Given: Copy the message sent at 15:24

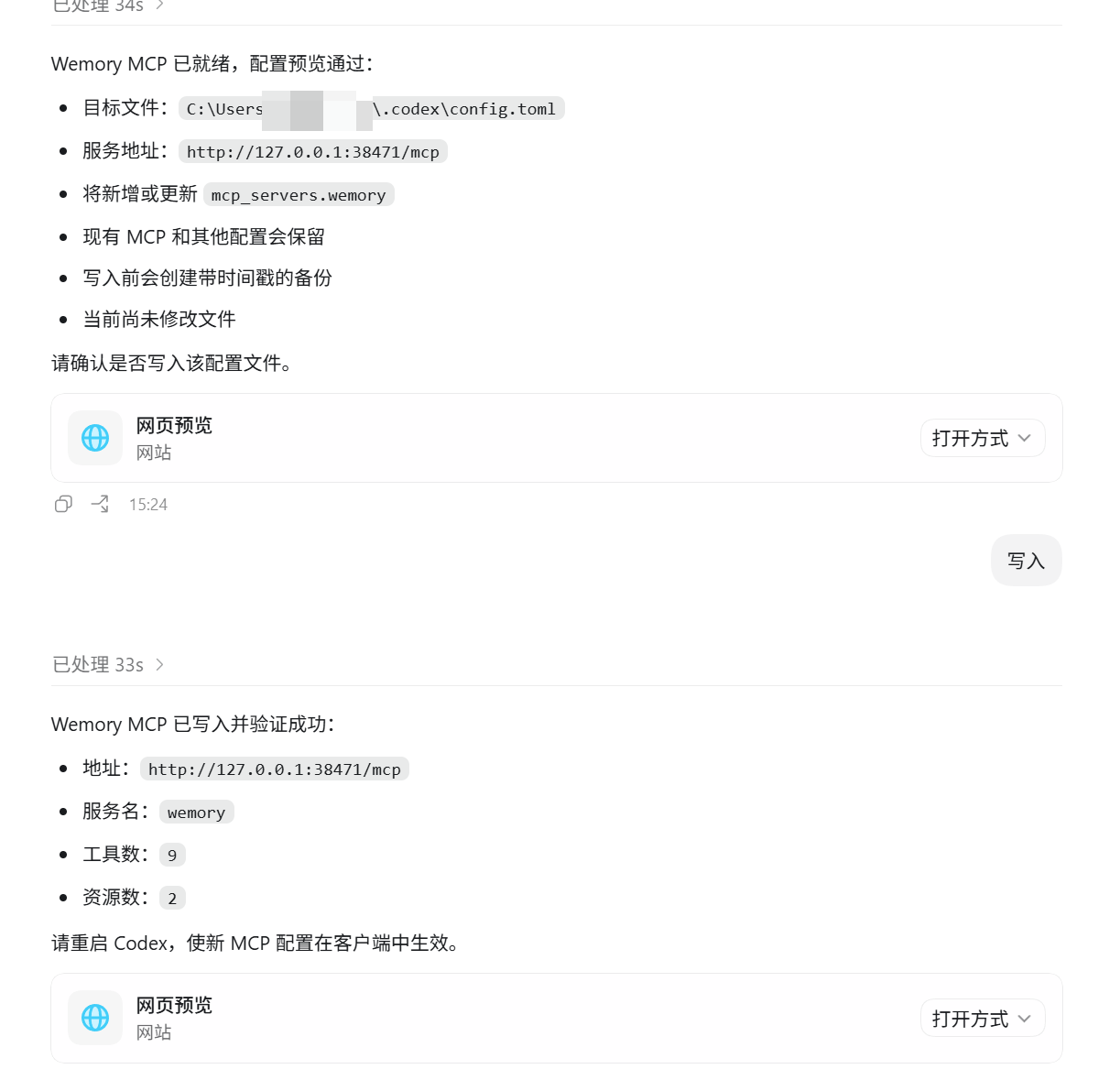Looking at the screenshot, I should click(x=63, y=504).
